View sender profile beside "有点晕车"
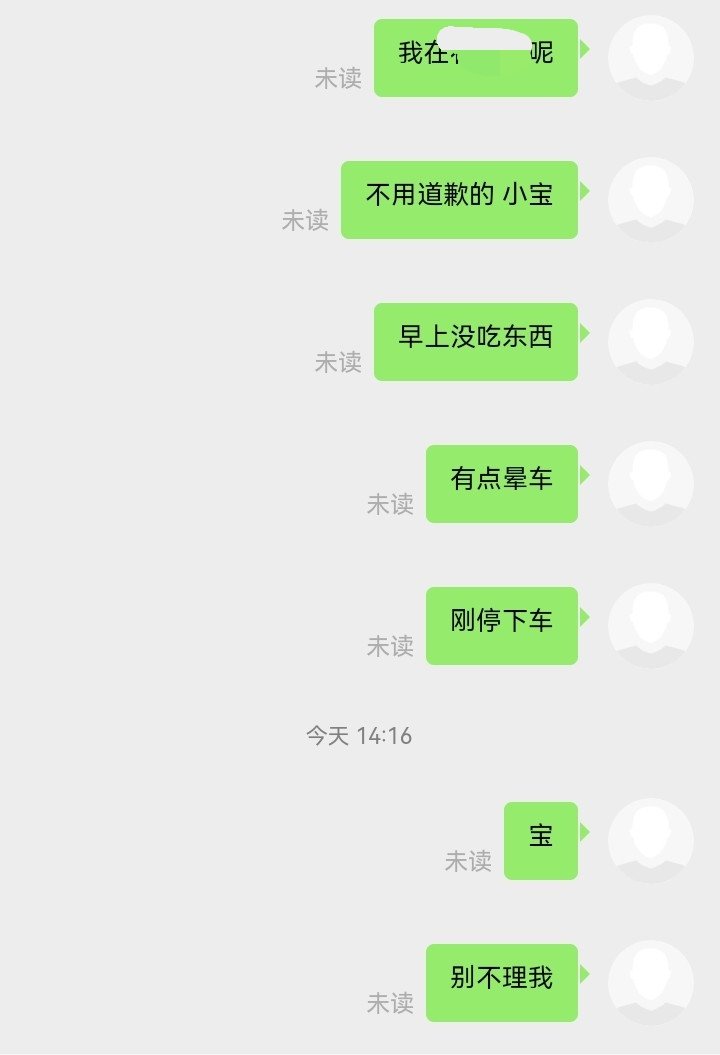 pyautogui.click(x=651, y=484)
